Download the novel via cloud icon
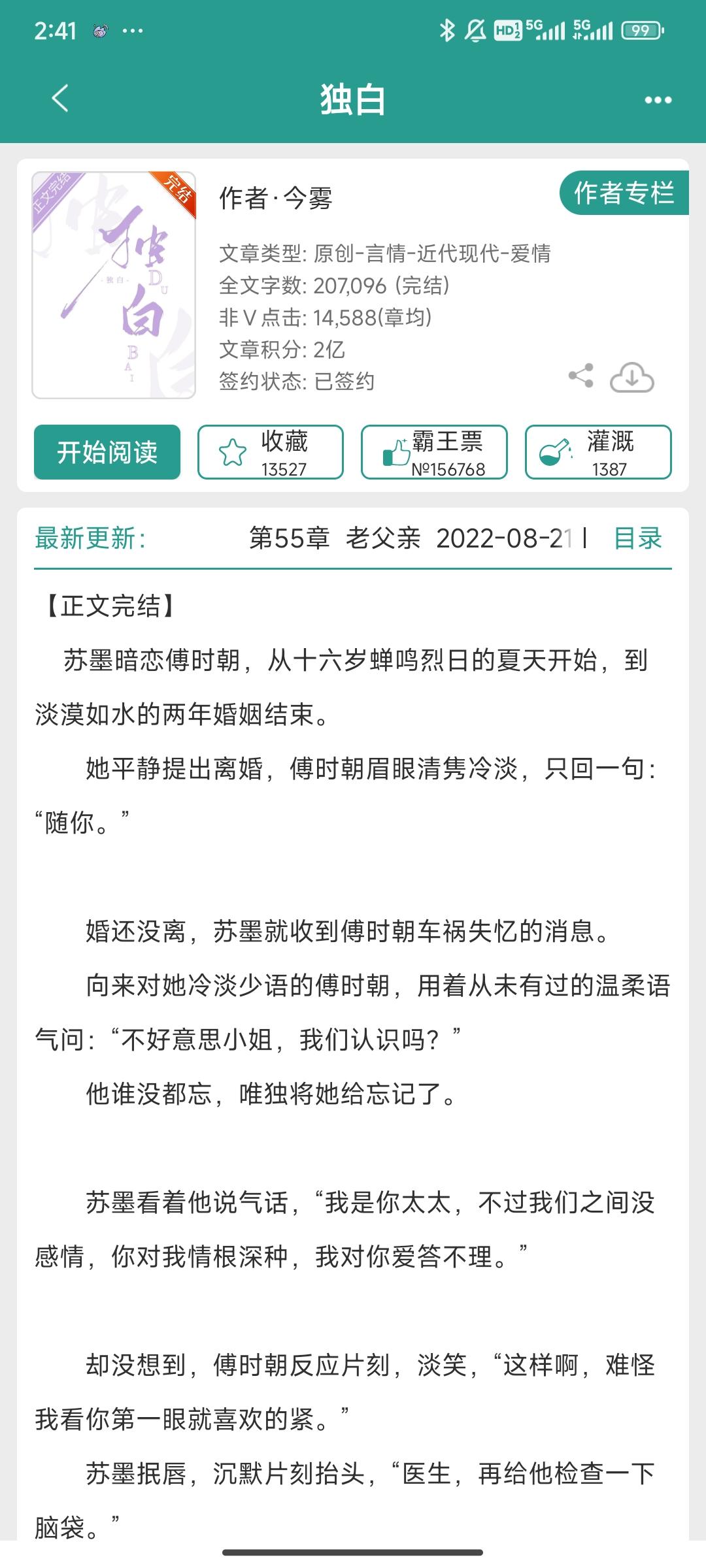The image size is (706, 1568). click(x=631, y=377)
